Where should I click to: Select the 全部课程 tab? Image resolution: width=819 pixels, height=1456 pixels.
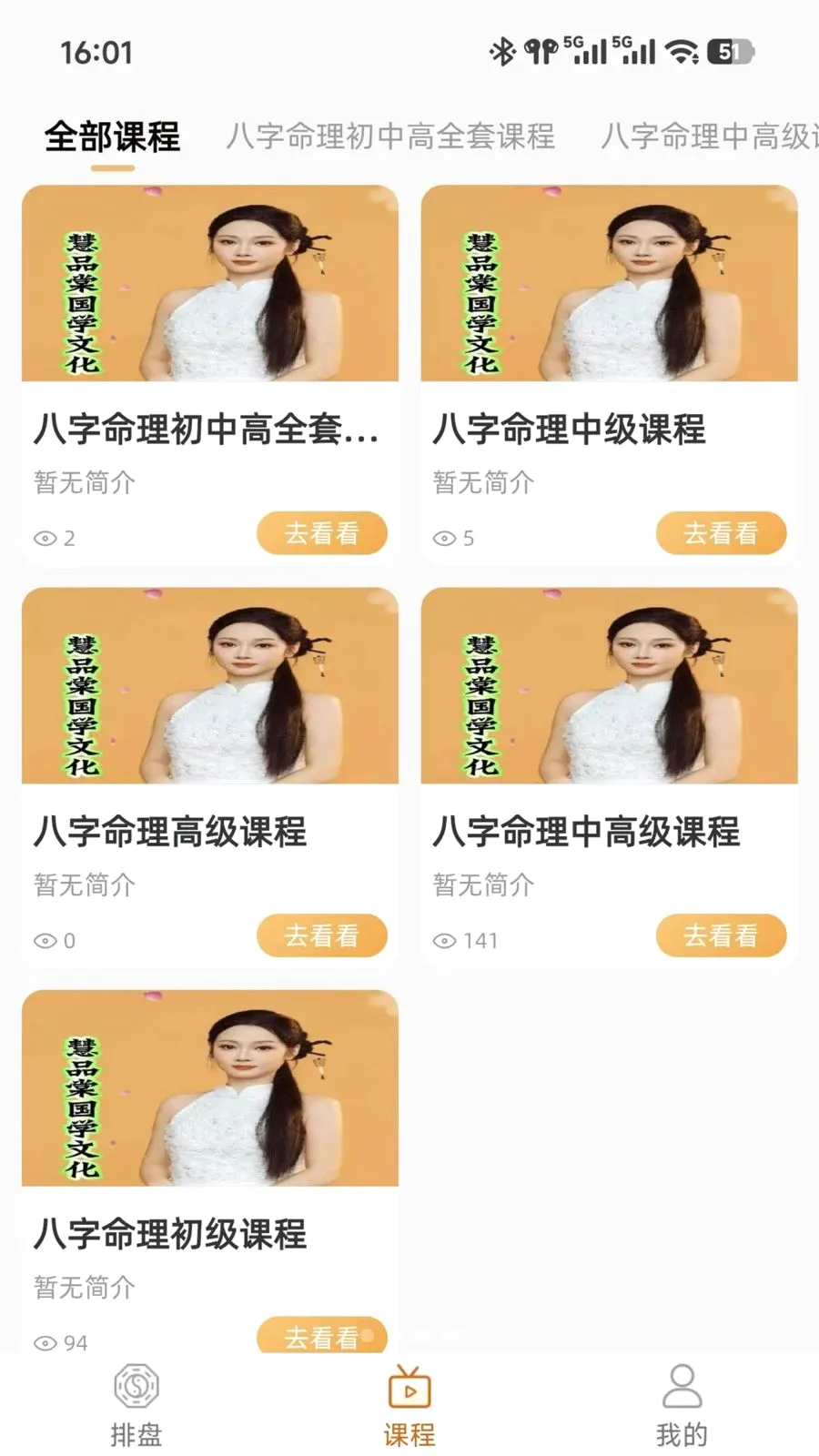(113, 137)
